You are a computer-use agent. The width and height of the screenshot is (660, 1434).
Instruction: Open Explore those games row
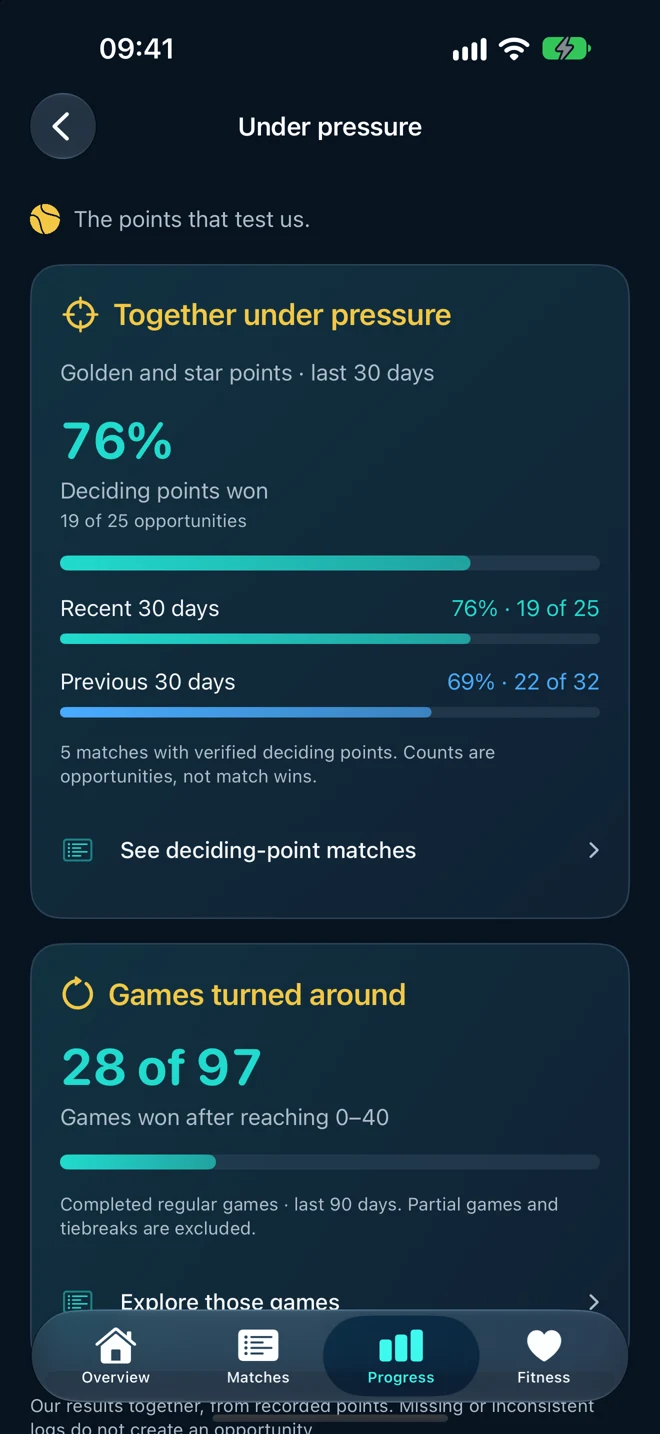[330, 1300]
